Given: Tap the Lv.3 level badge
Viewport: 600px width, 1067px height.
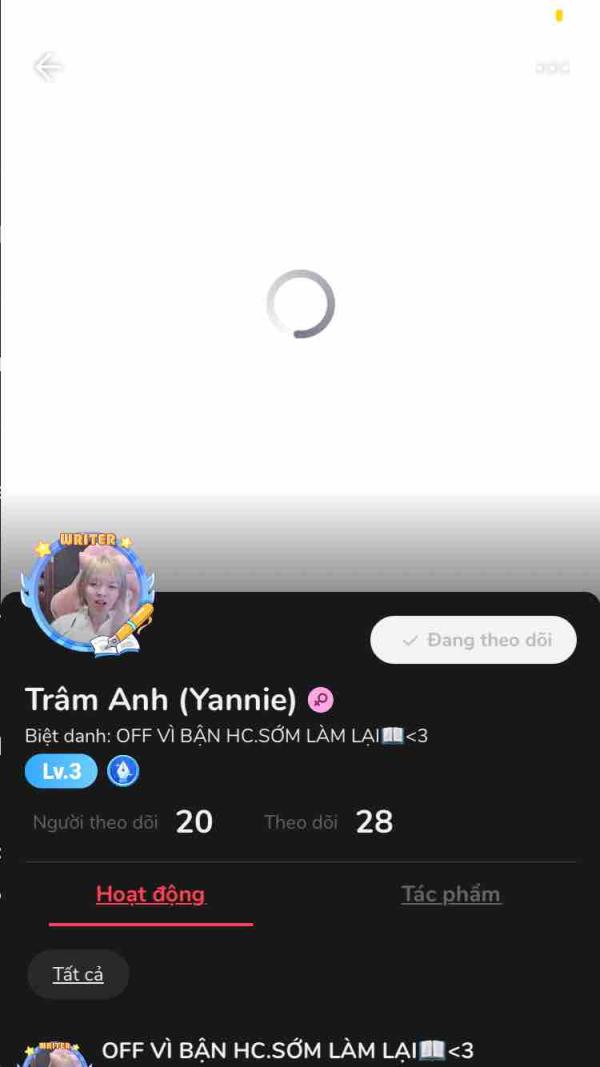Looking at the screenshot, I should [61, 771].
